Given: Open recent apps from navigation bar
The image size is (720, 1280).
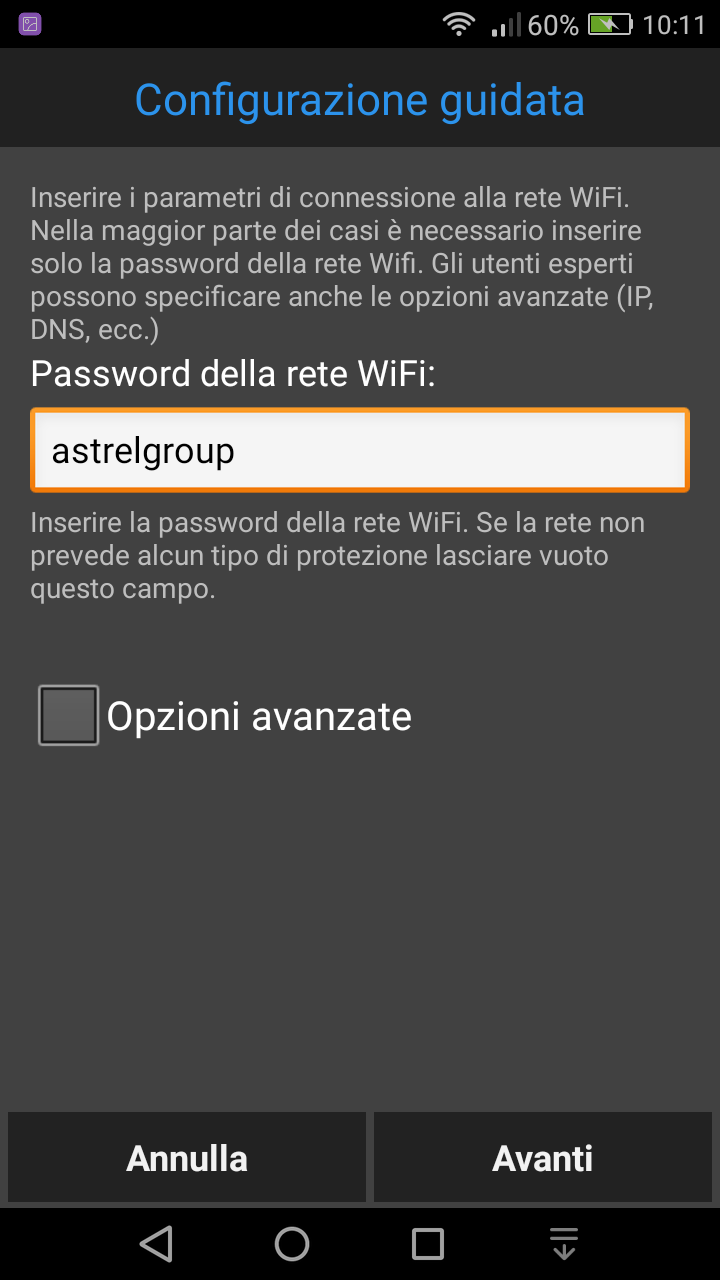Looking at the screenshot, I should click(x=428, y=1244).
